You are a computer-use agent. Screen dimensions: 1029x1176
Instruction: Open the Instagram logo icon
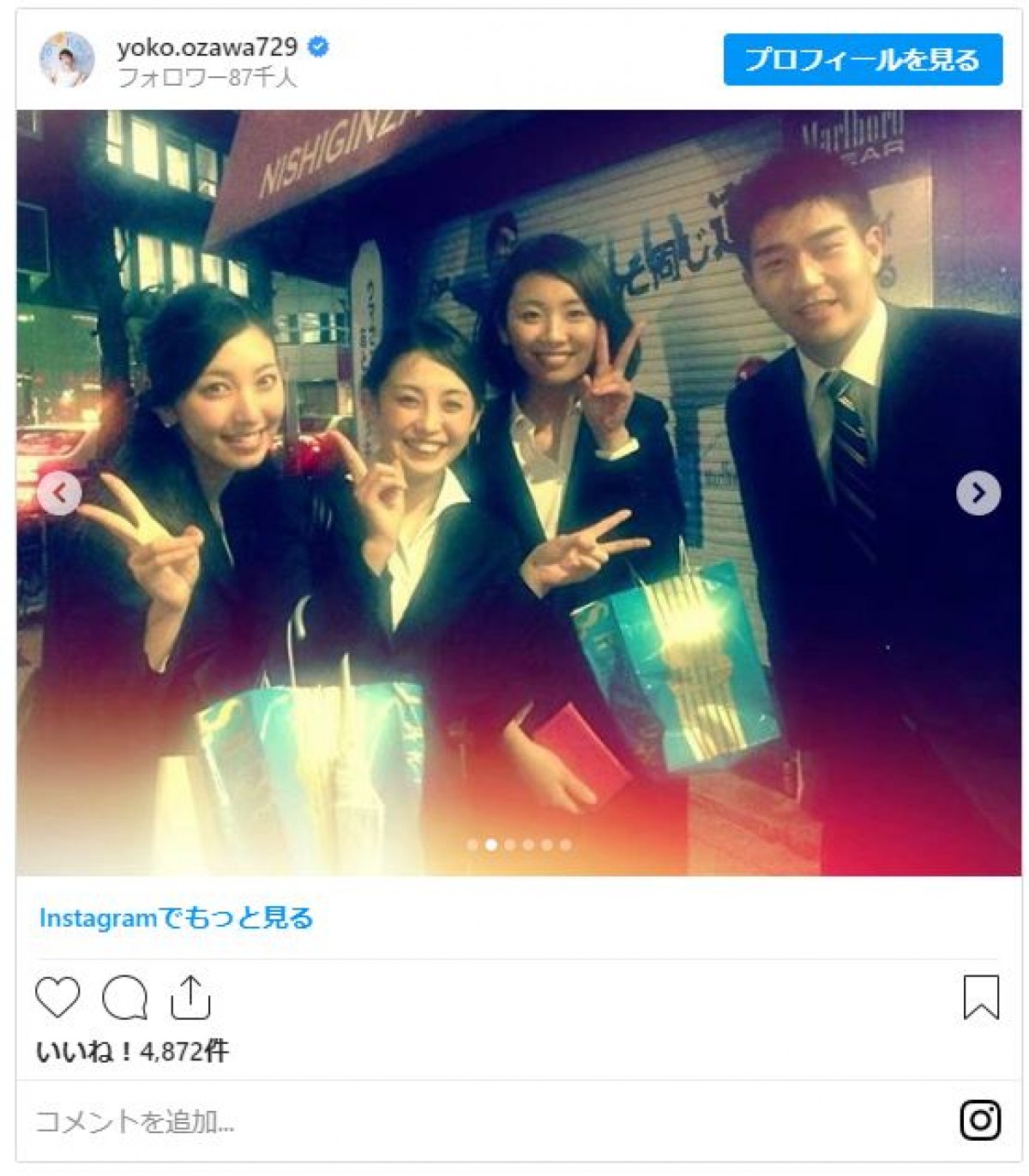[980, 1119]
